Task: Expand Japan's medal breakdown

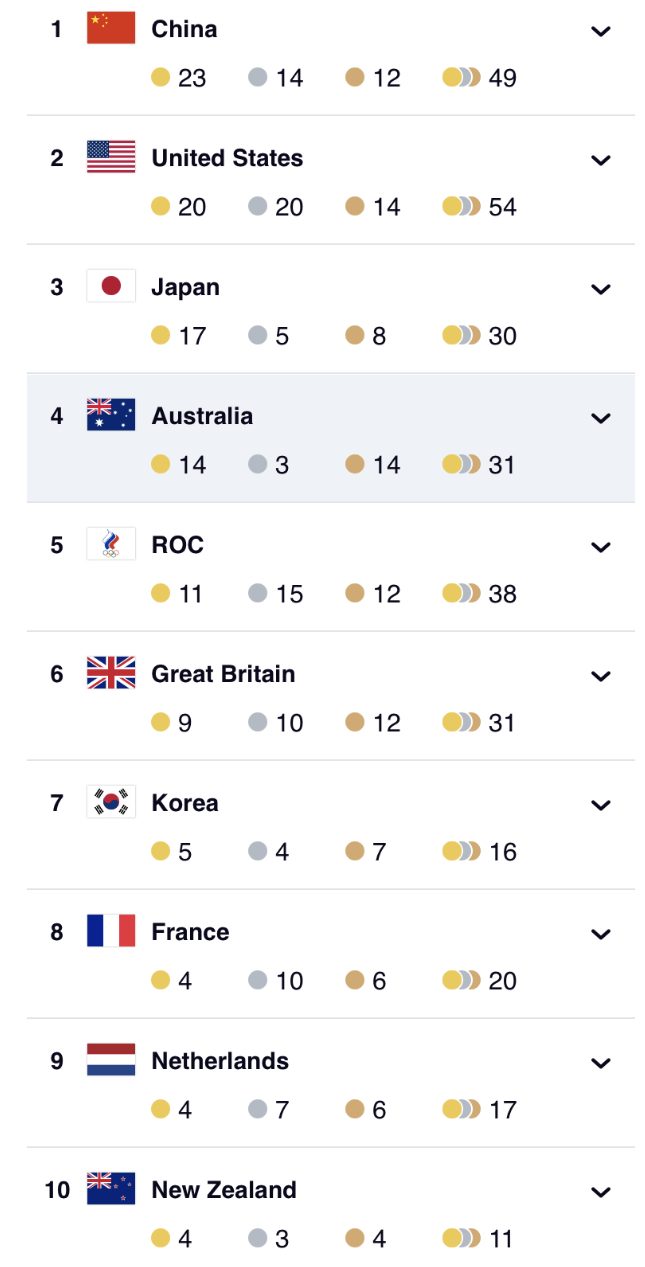Action: click(x=600, y=289)
